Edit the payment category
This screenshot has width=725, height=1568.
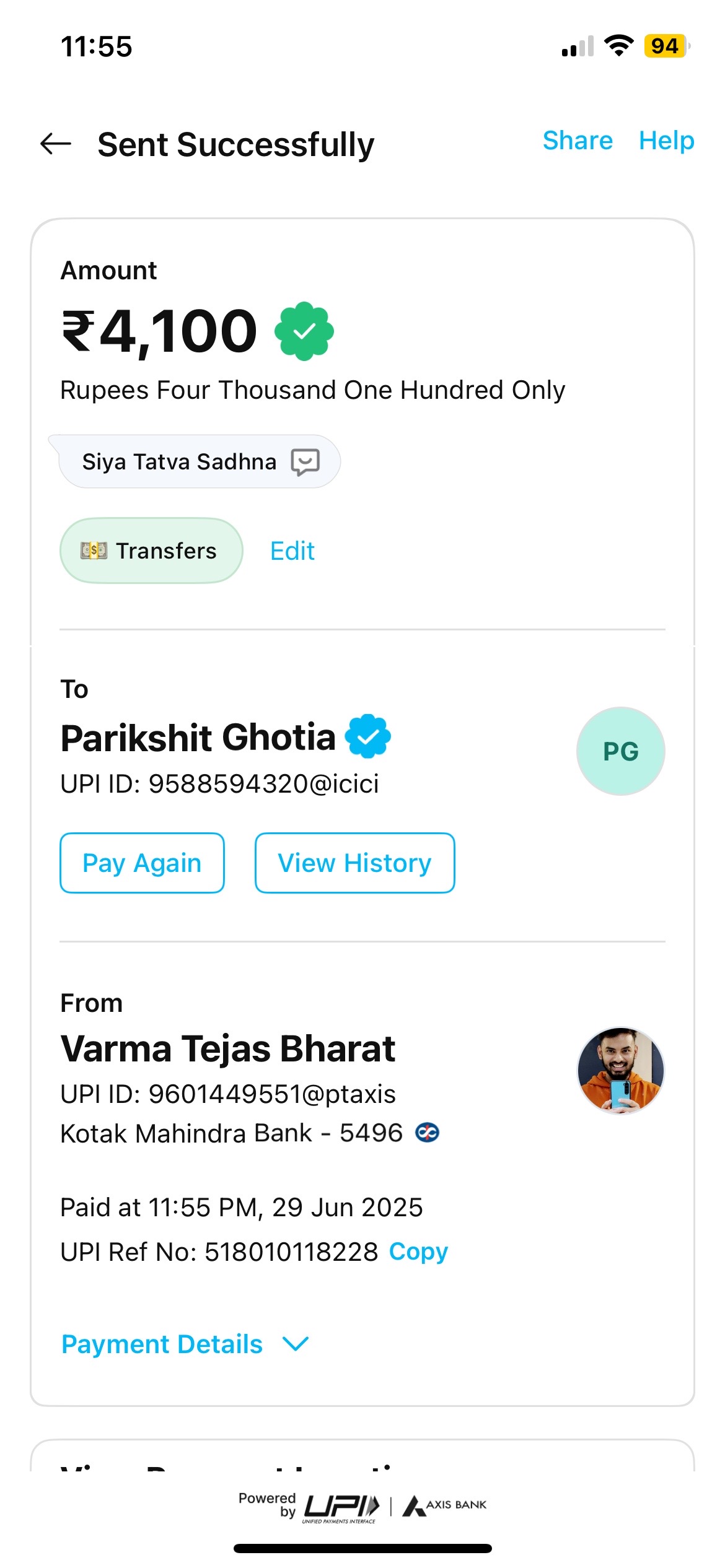pos(292,551)
